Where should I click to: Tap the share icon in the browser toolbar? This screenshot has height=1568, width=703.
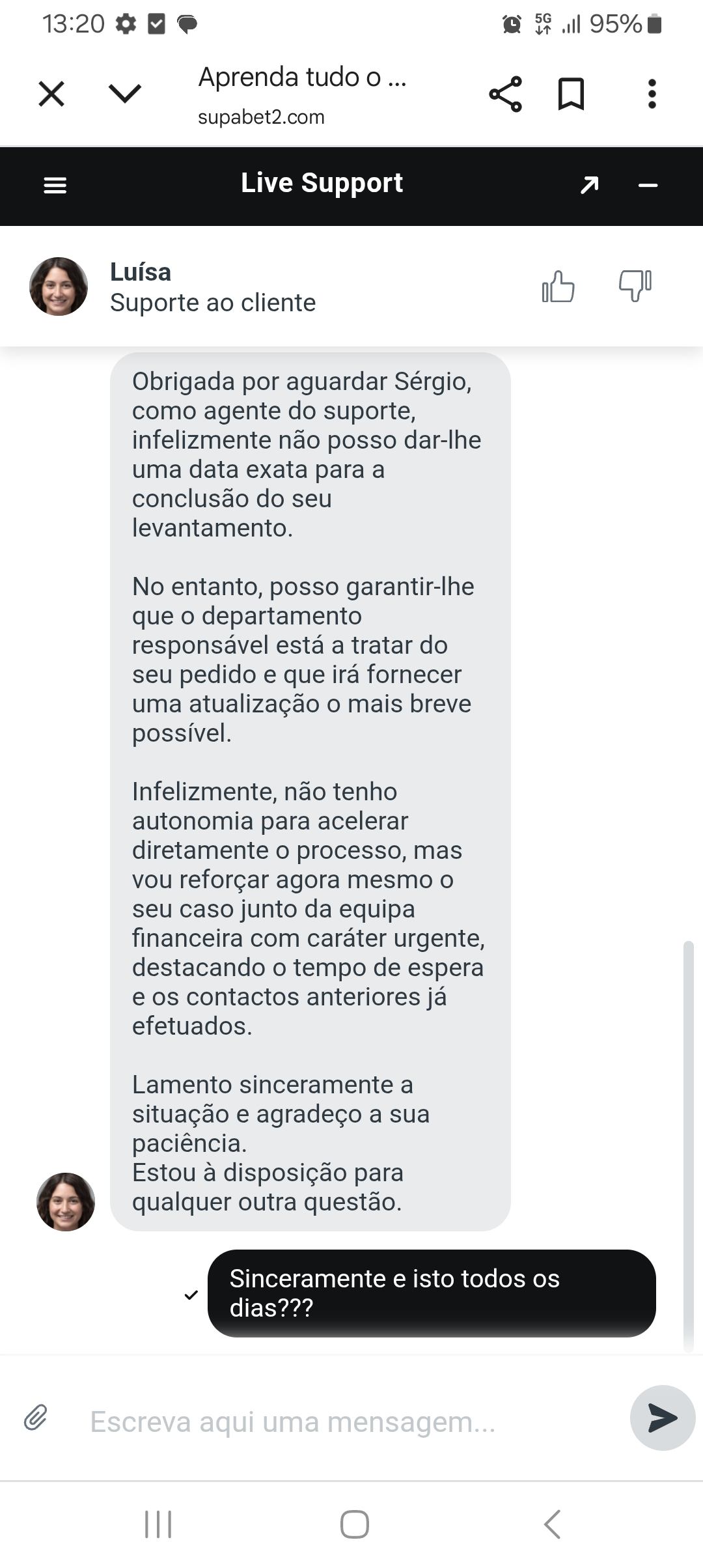click(506, 94)
